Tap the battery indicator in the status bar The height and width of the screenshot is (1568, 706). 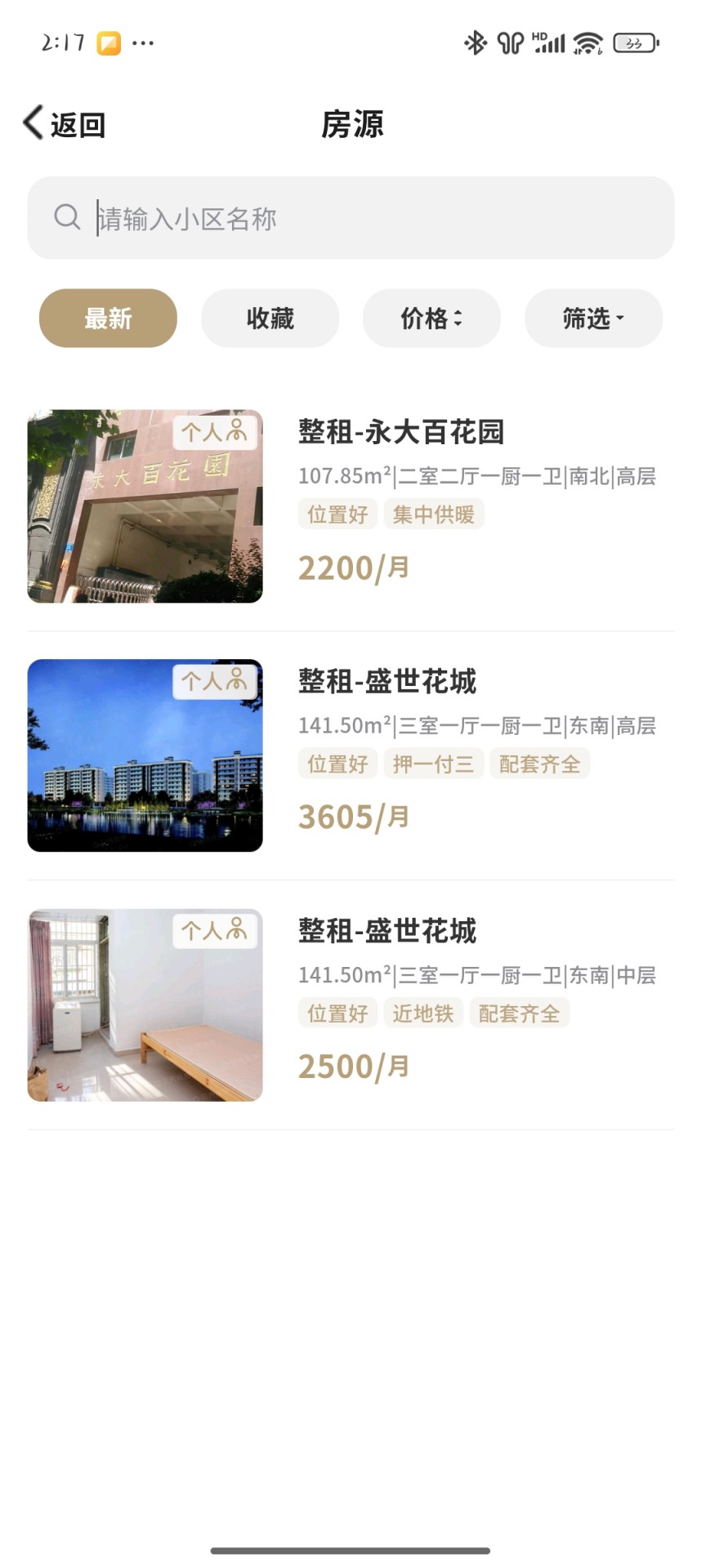pos(633,42)
